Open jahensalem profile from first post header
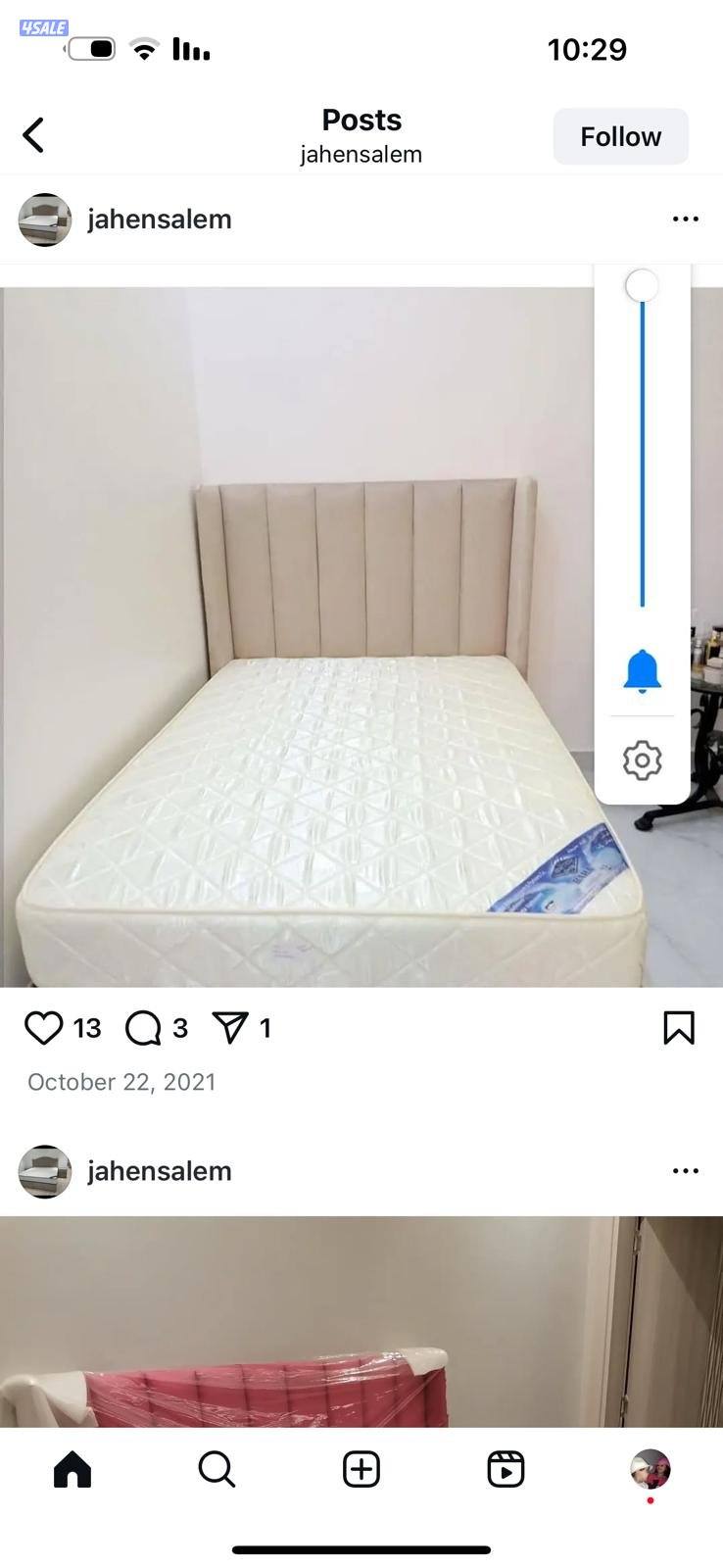This screenshot has width=723, height=1568. tap(159, 219)
